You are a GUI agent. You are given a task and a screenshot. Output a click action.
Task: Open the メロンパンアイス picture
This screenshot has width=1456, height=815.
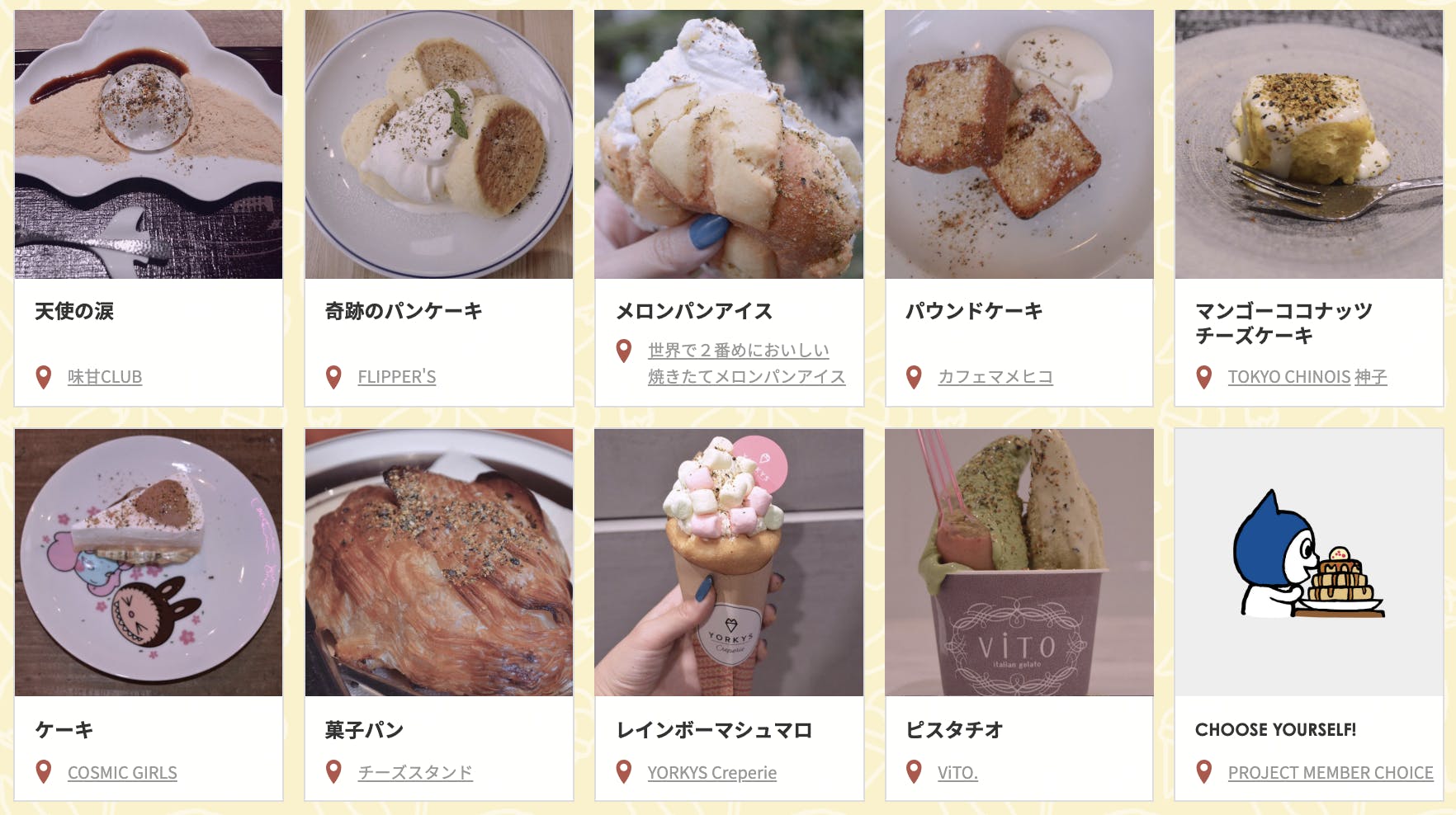pos(729,144)
